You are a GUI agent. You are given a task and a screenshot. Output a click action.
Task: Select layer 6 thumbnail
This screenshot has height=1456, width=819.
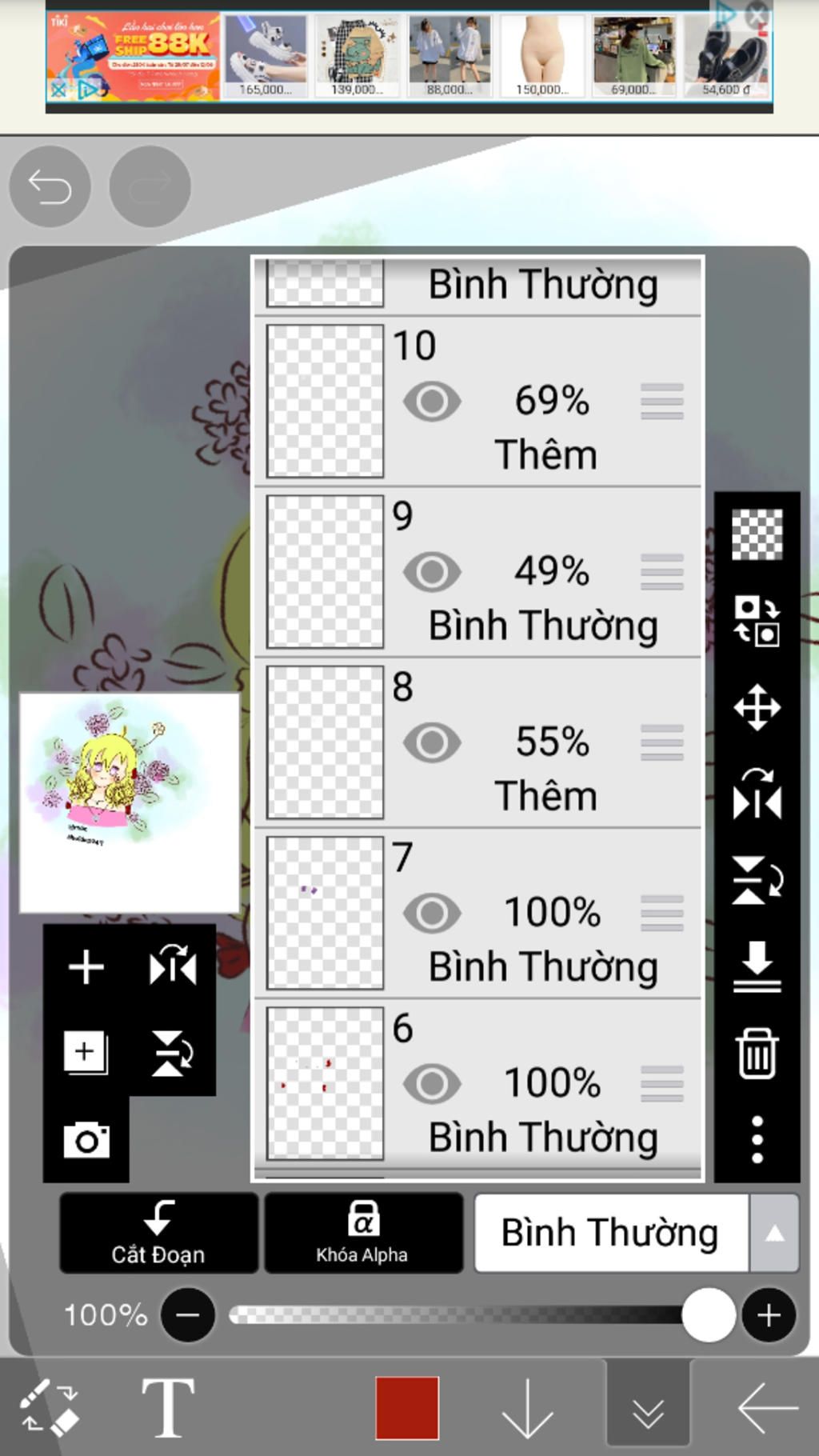(x=325, y=1083)
